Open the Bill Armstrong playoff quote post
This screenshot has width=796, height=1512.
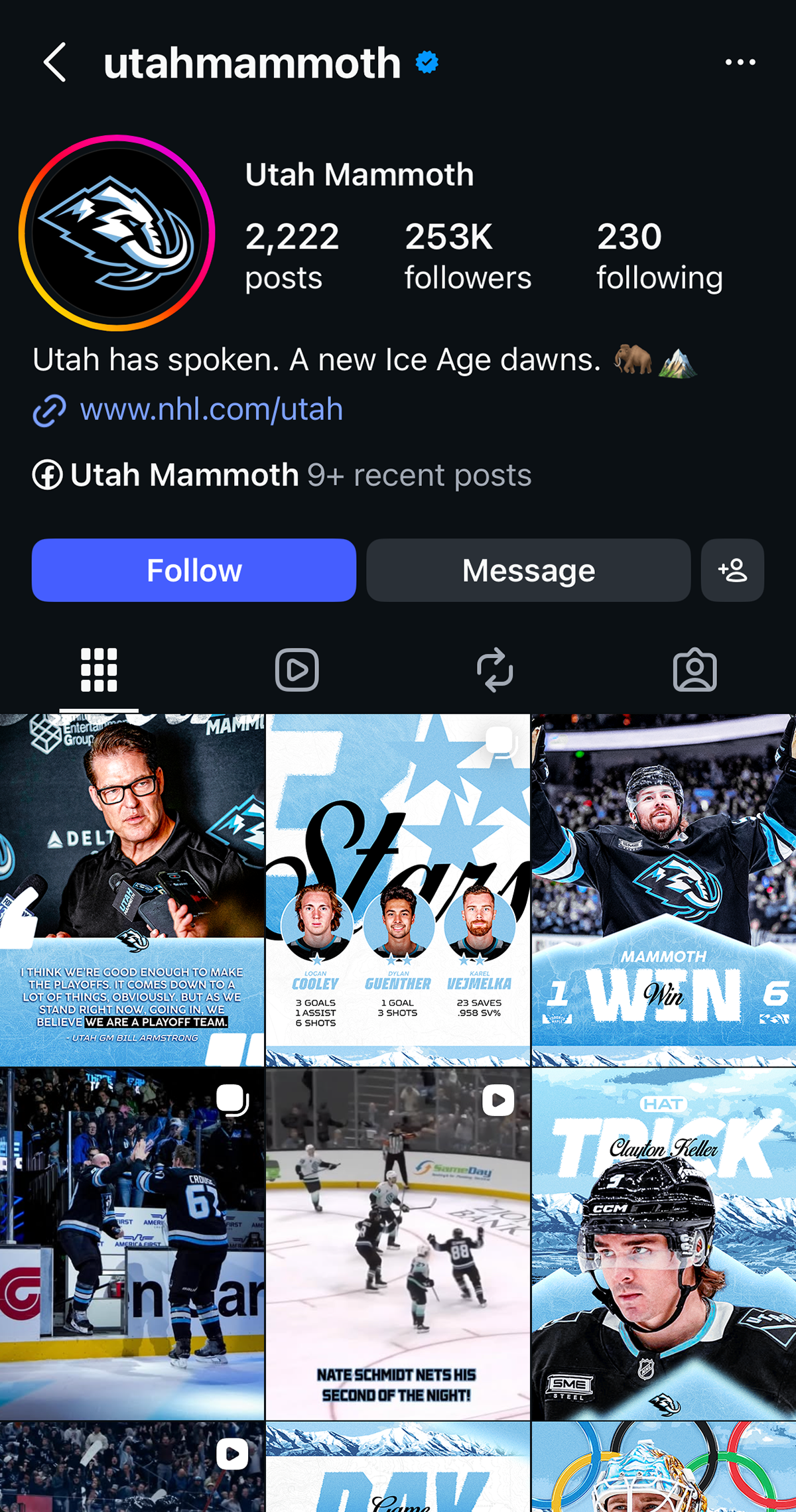(132, 890)
